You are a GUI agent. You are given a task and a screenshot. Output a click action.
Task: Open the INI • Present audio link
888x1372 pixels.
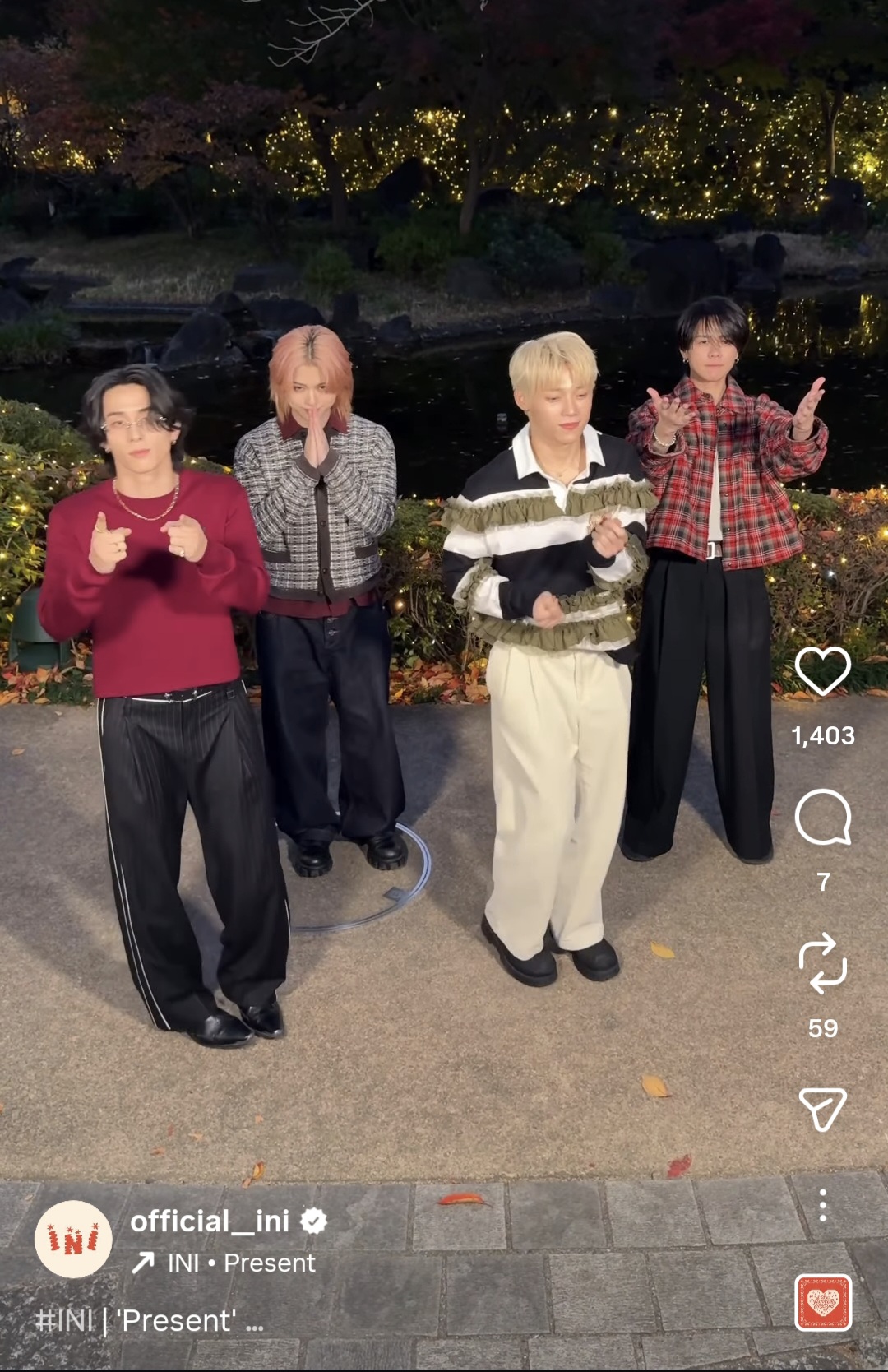(240, 1263)
